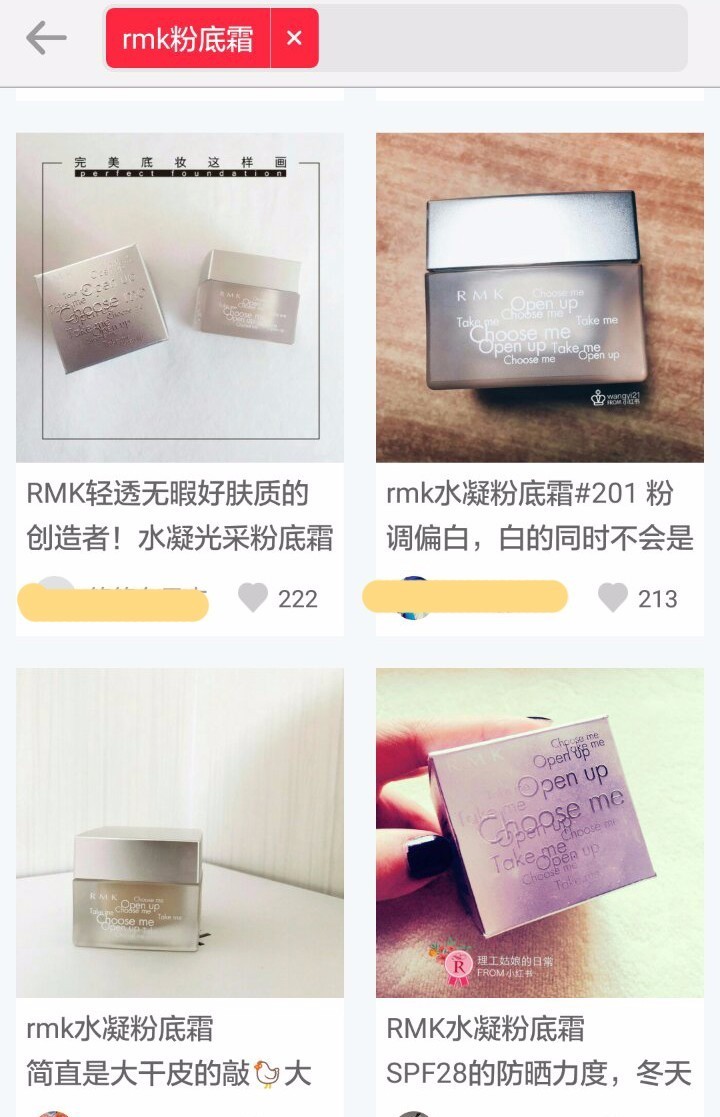Clear the search keyword with the × button
The image size is (720, 1117).
click(293, 38)
